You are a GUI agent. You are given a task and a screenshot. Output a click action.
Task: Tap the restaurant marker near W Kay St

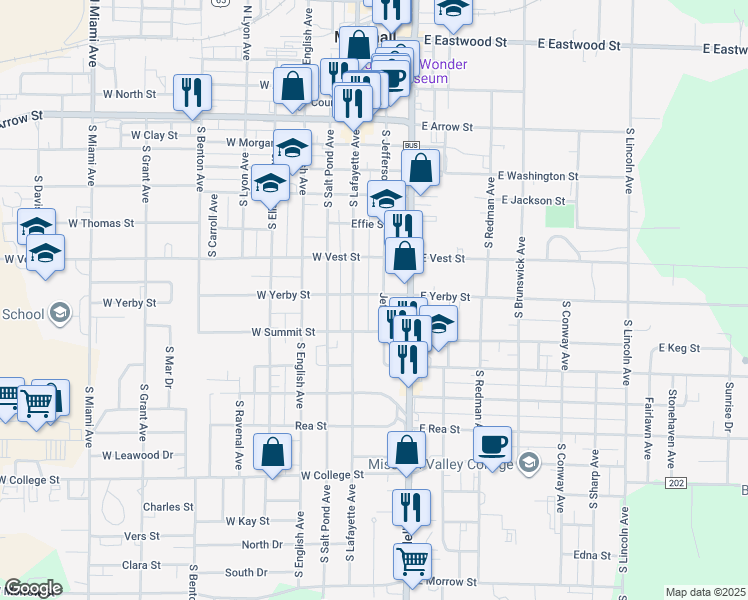tap(411, 508)
